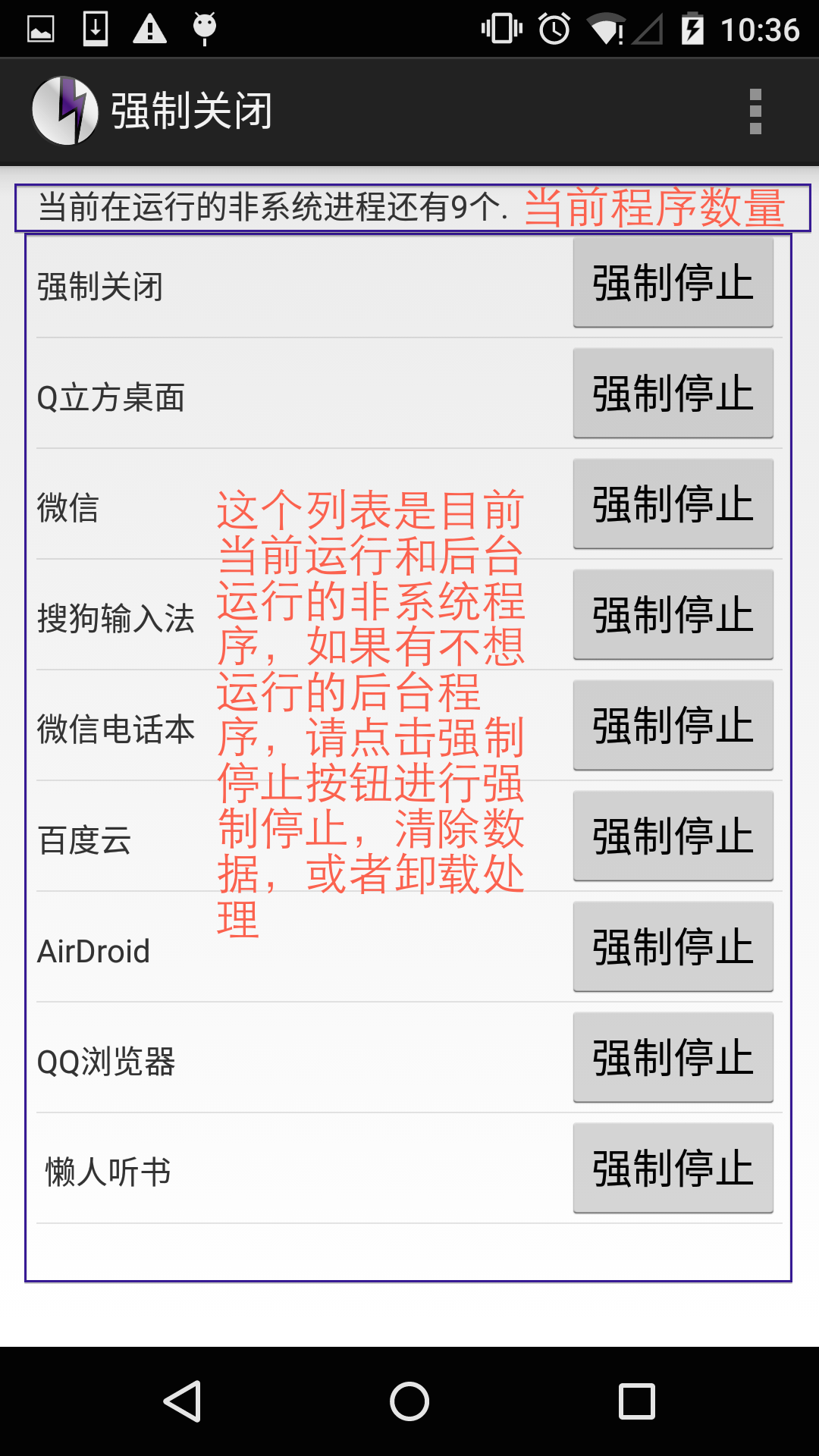Go back using the system back button
Image resolution: width=819 pixels, height=1456 pixels.
point(183,1401)
